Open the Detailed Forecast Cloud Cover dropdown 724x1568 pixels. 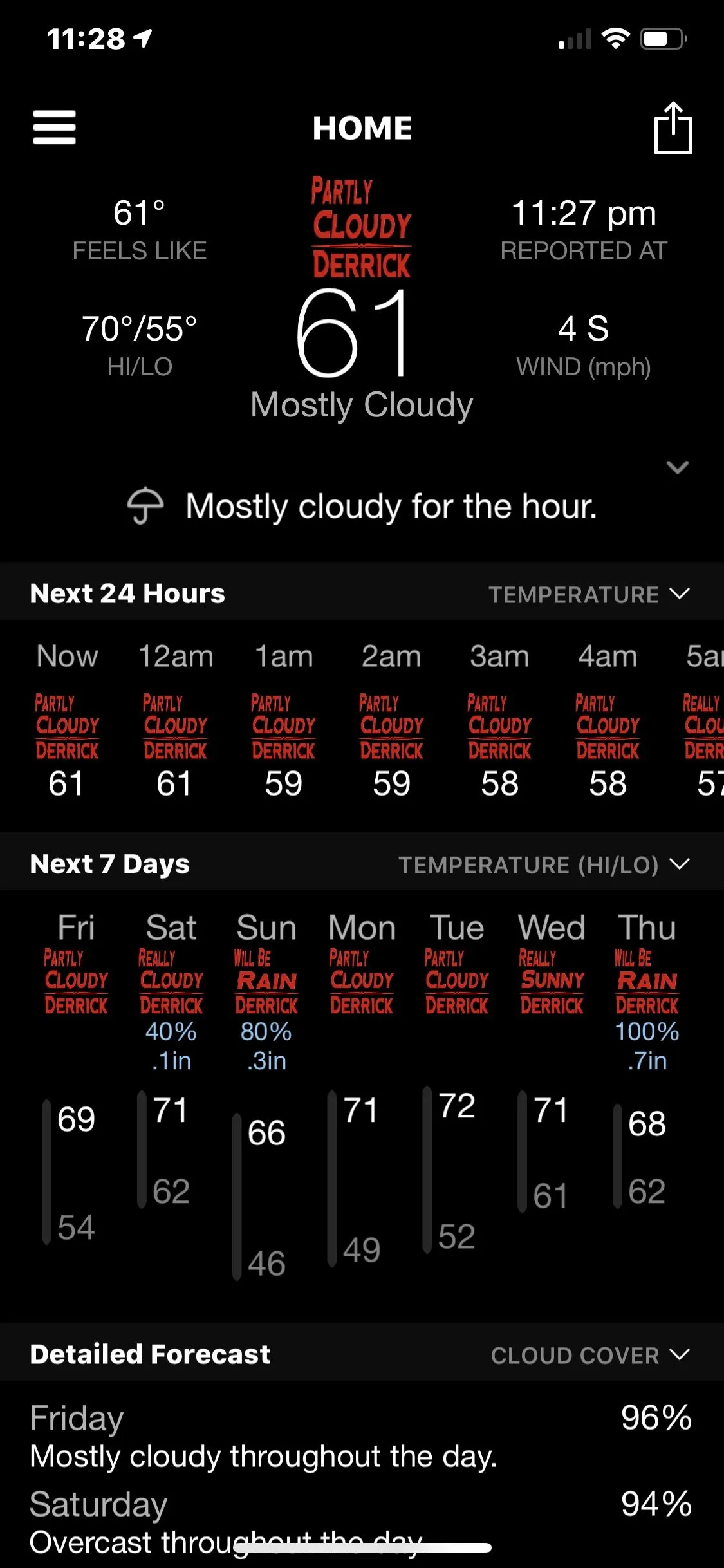coord(589,1355)
